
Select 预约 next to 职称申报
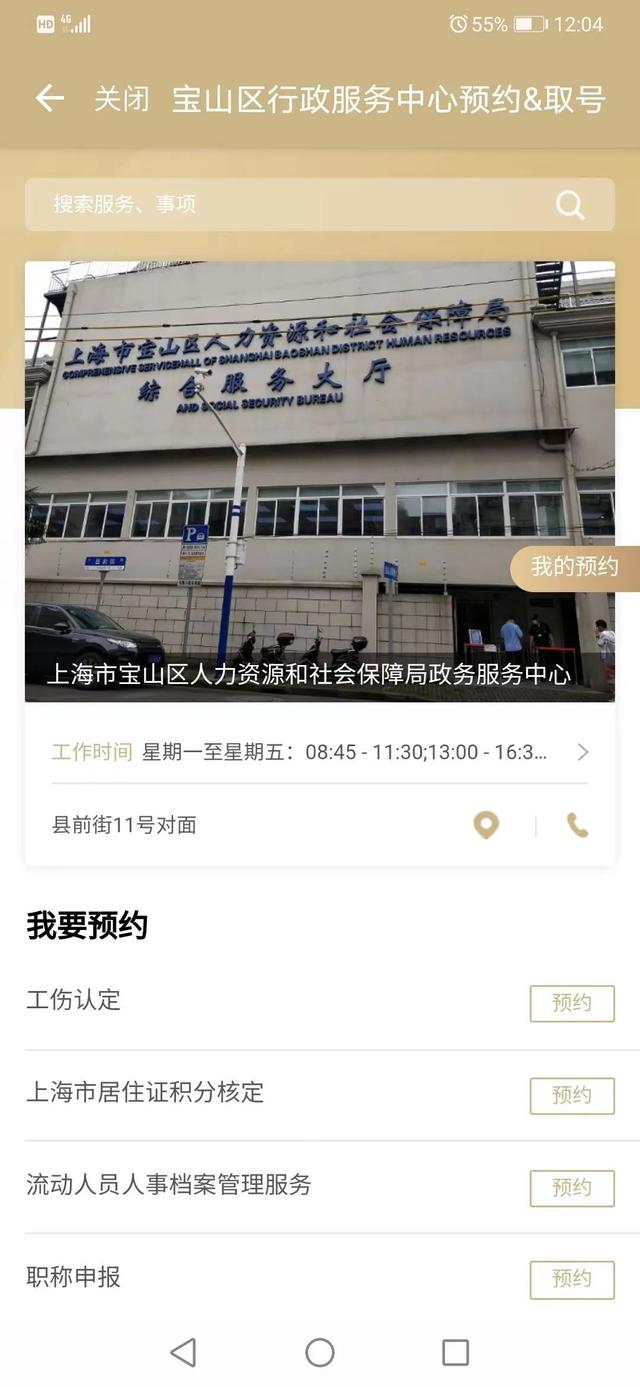[x=572, y=1279]
